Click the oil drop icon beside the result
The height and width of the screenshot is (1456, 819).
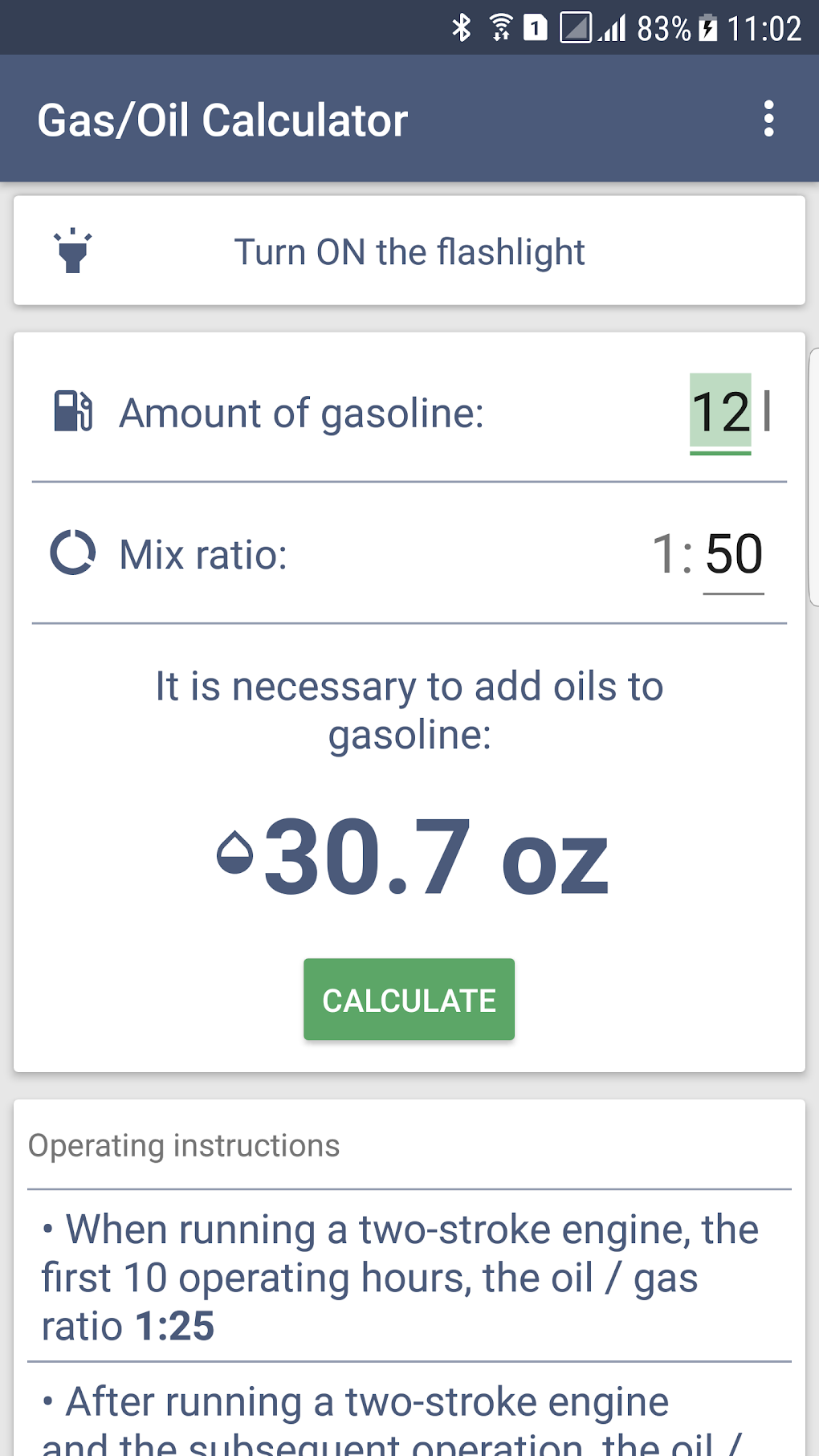pos(235,854)
